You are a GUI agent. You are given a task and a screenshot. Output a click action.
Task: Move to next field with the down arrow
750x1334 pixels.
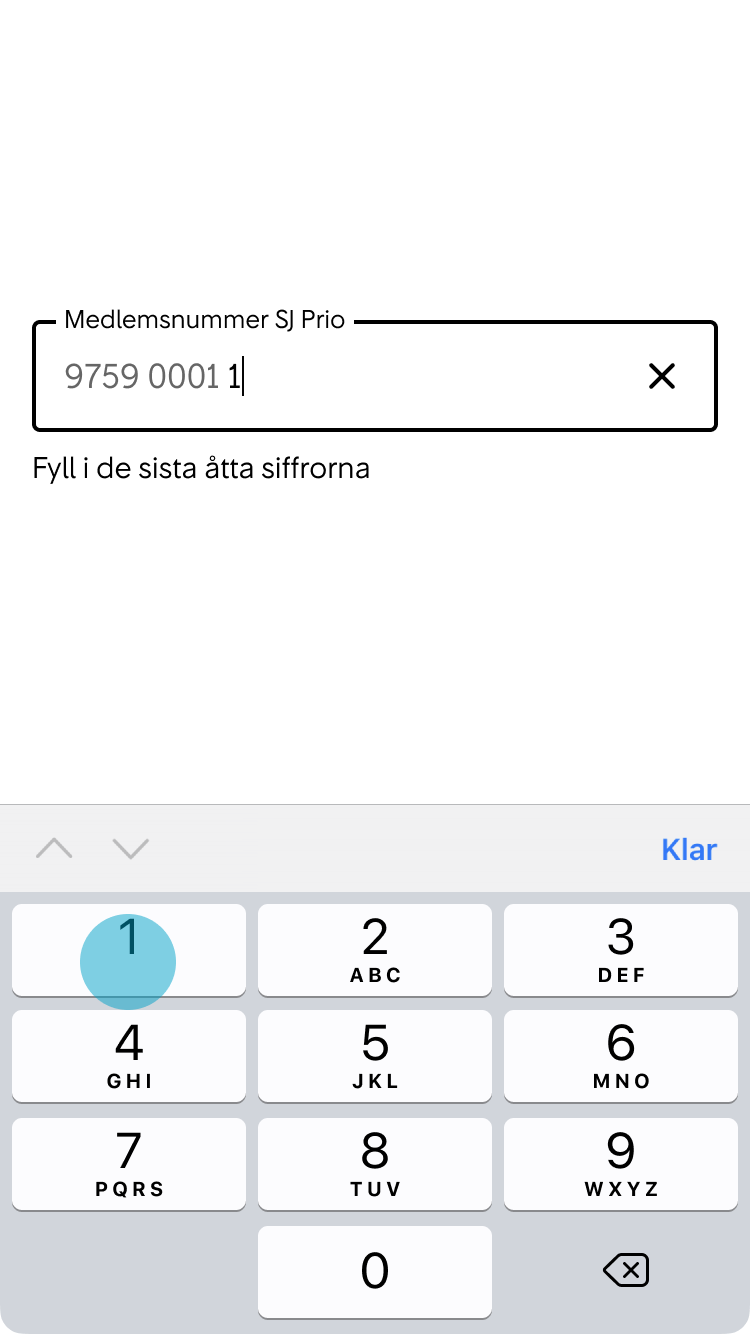[129, 848]
